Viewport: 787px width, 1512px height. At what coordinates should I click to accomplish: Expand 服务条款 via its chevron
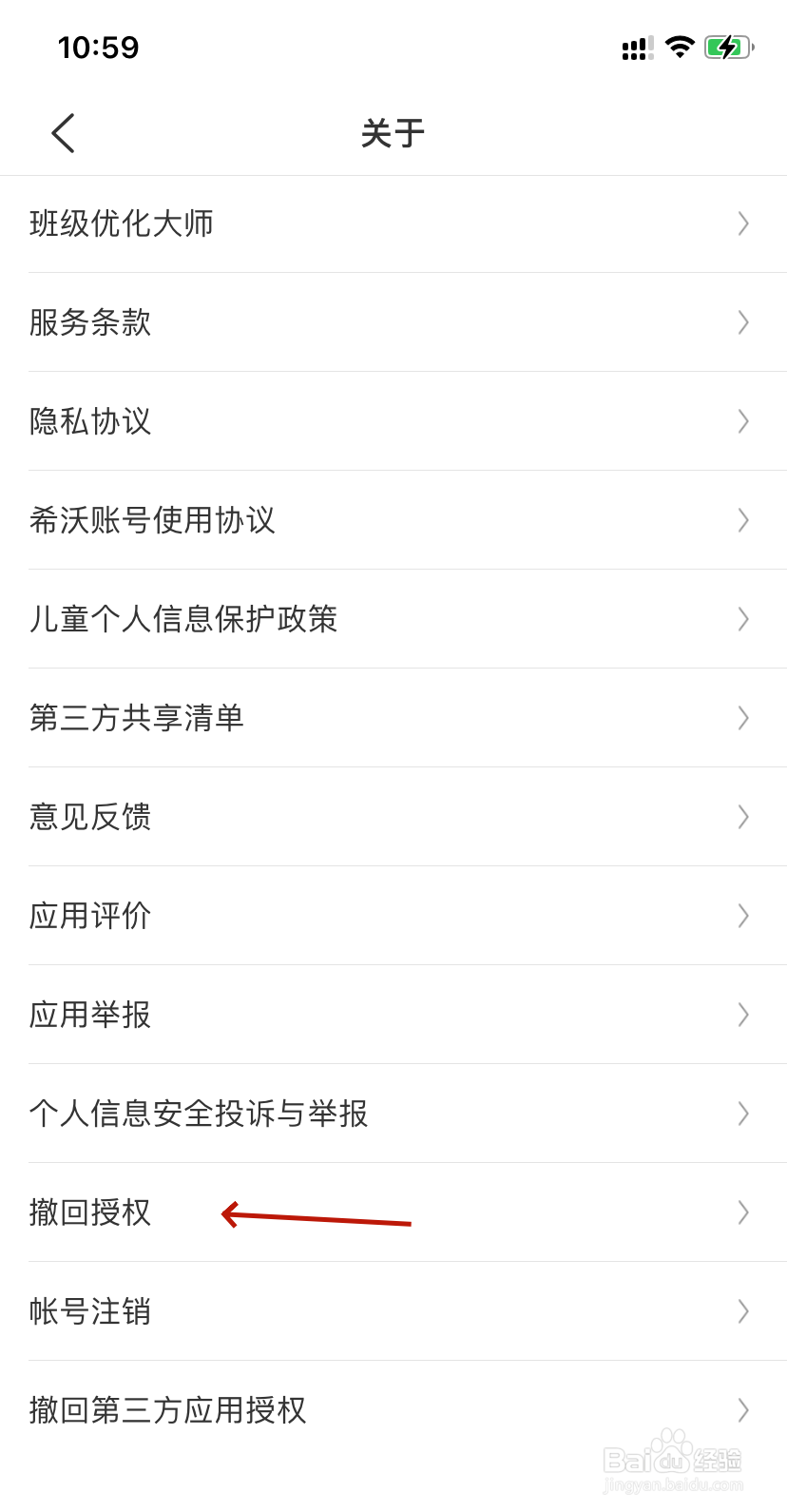coord(744,322)
